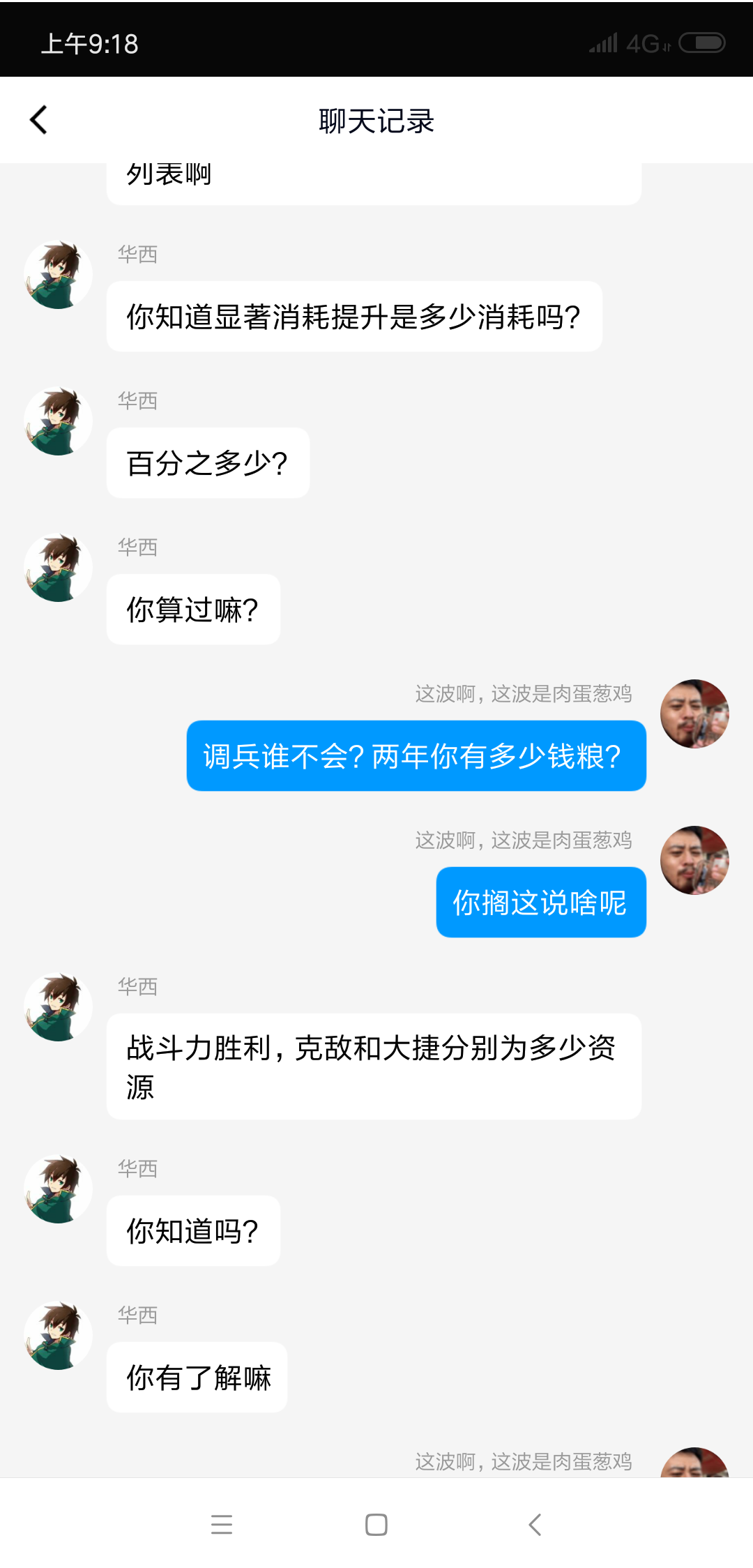753x1568 pixels.
Task: Tap the sender avatar next to "你搁这说啥呢"
Action: tap(694, 860)
